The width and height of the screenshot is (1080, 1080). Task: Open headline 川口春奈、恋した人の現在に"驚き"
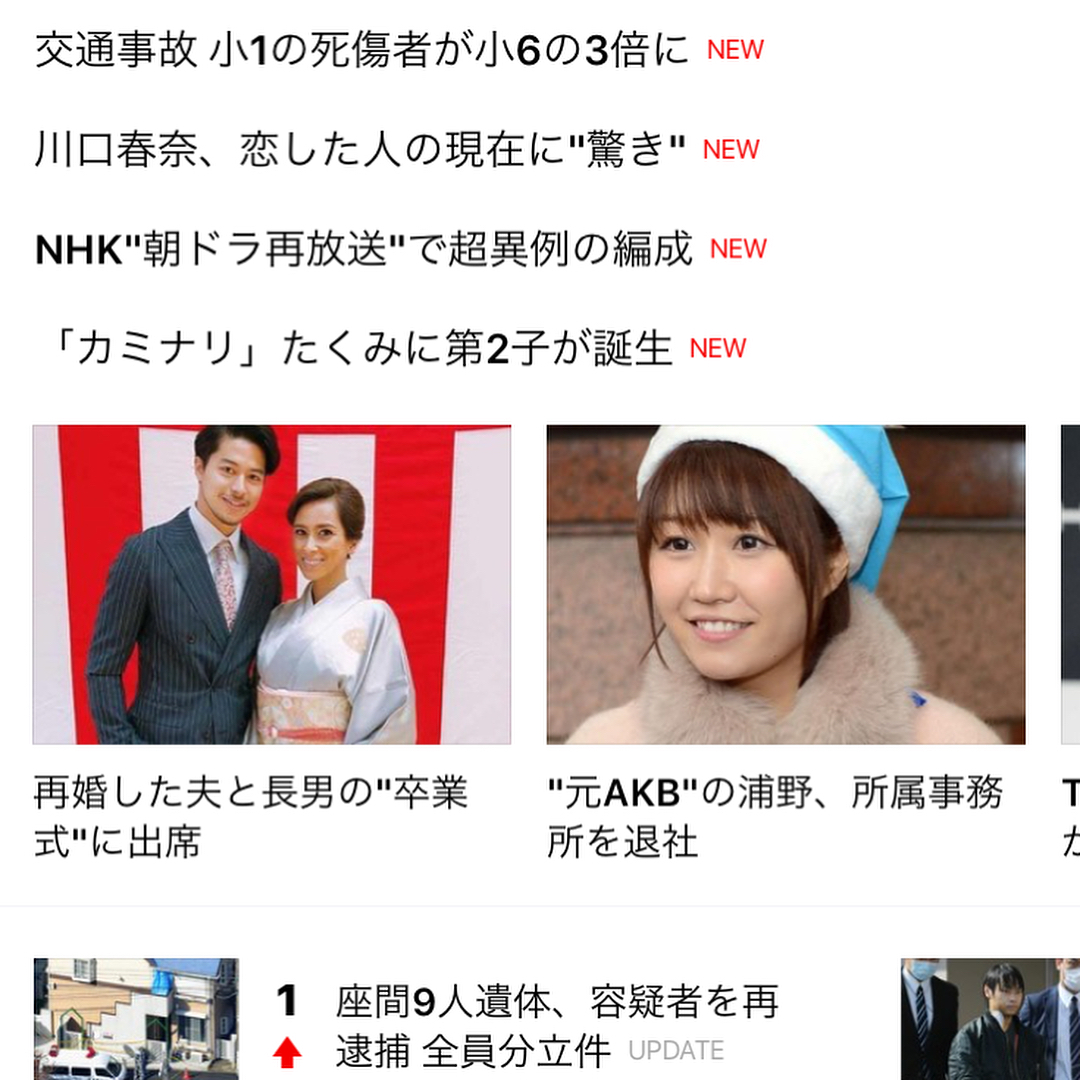click(360, 150)
